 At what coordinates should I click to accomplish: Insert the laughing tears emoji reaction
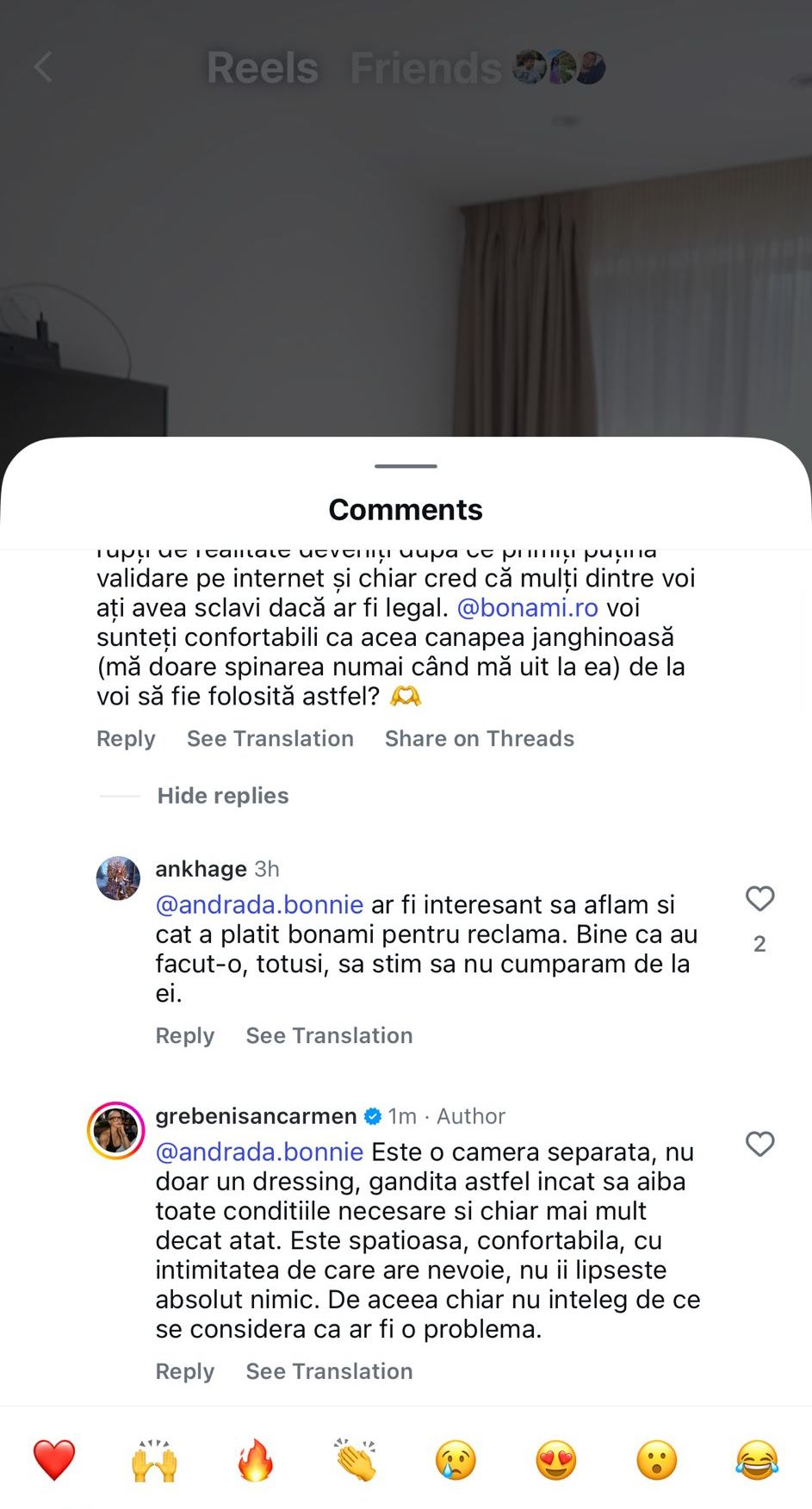click(757, 1461)
